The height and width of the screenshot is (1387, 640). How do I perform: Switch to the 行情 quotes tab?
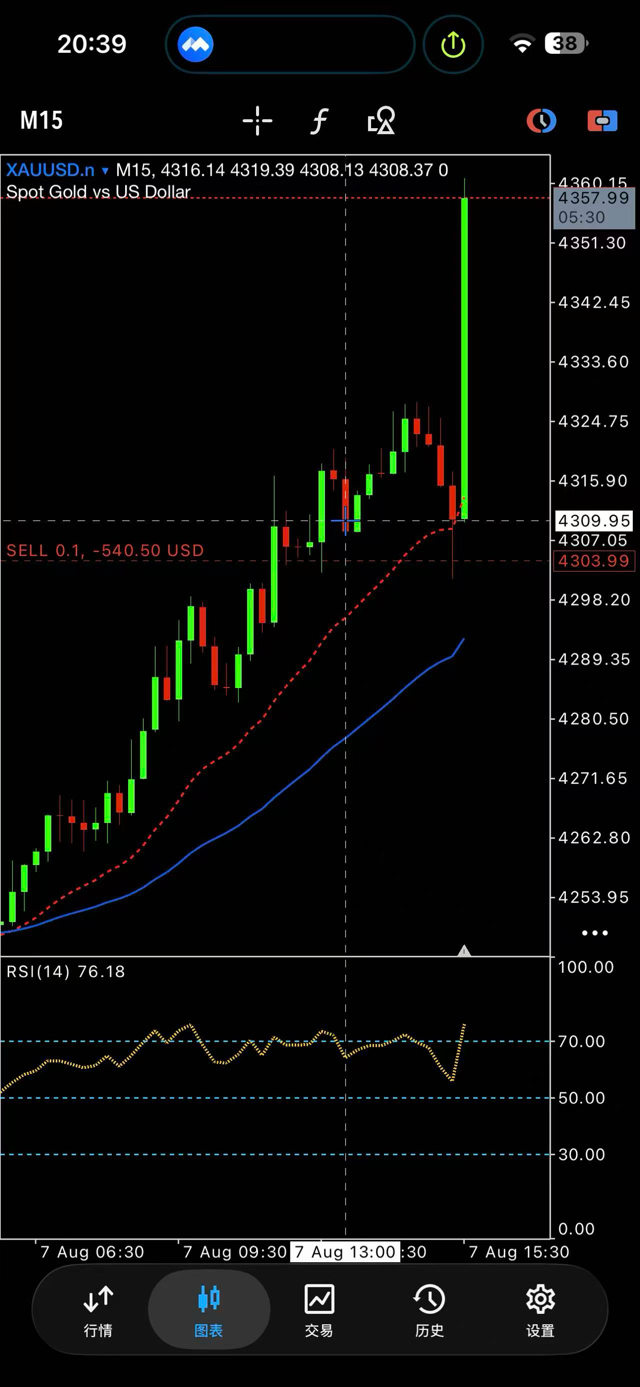[98, 1310]
